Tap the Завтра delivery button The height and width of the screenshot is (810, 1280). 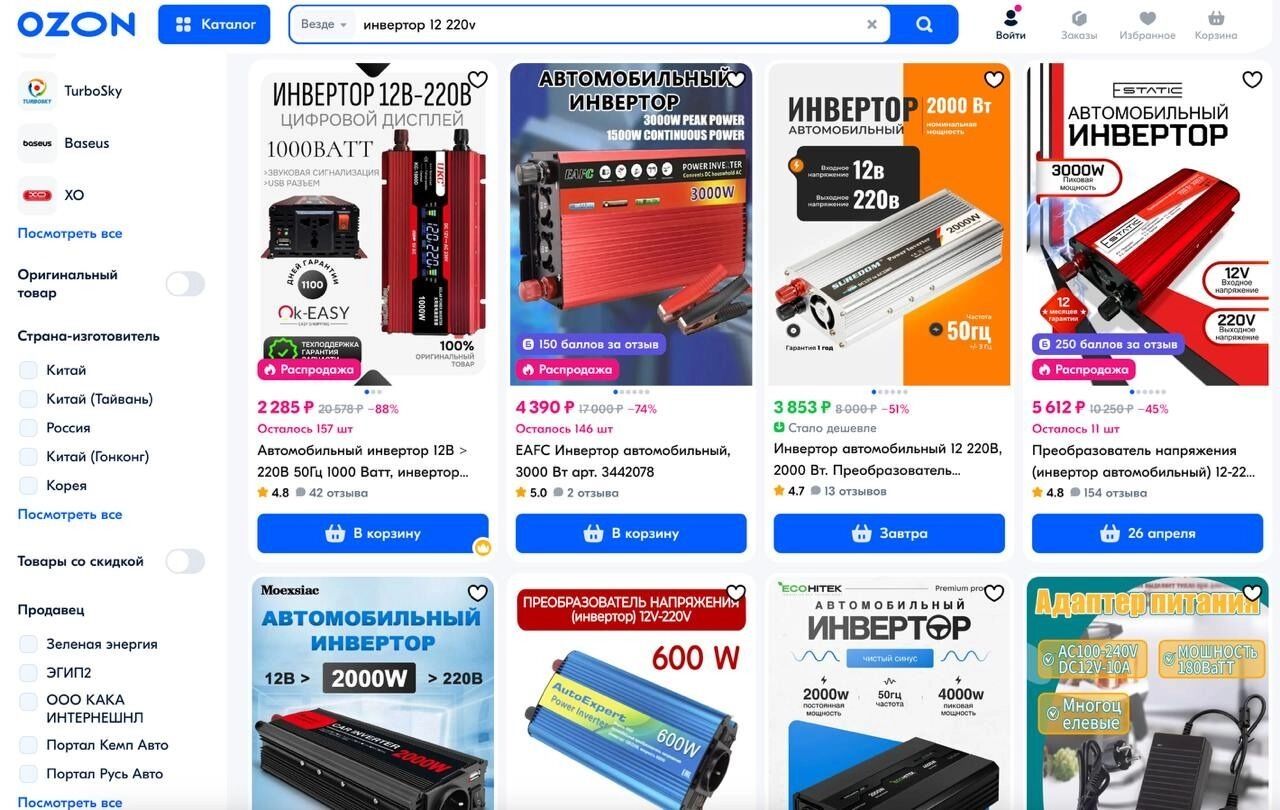point(888,534)
